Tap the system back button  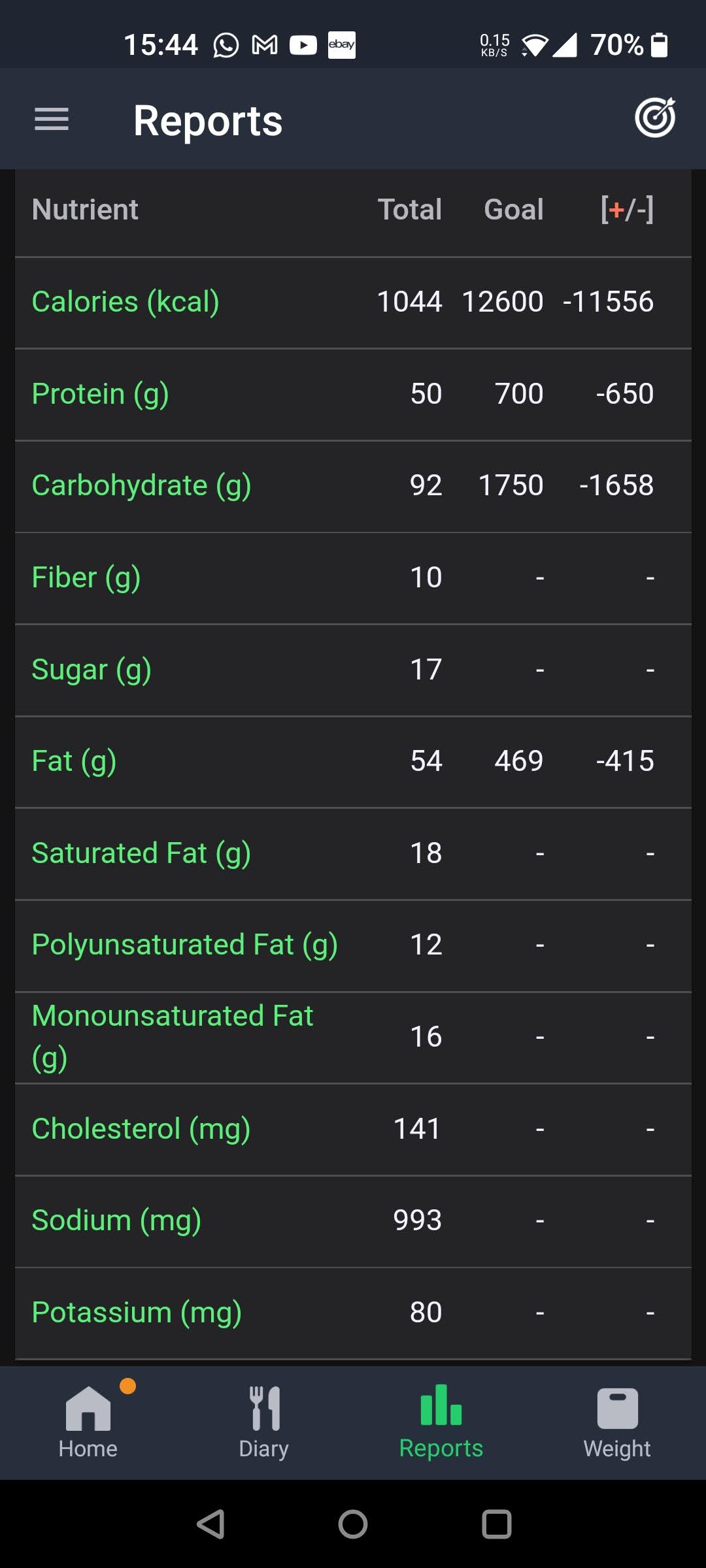211,1524
